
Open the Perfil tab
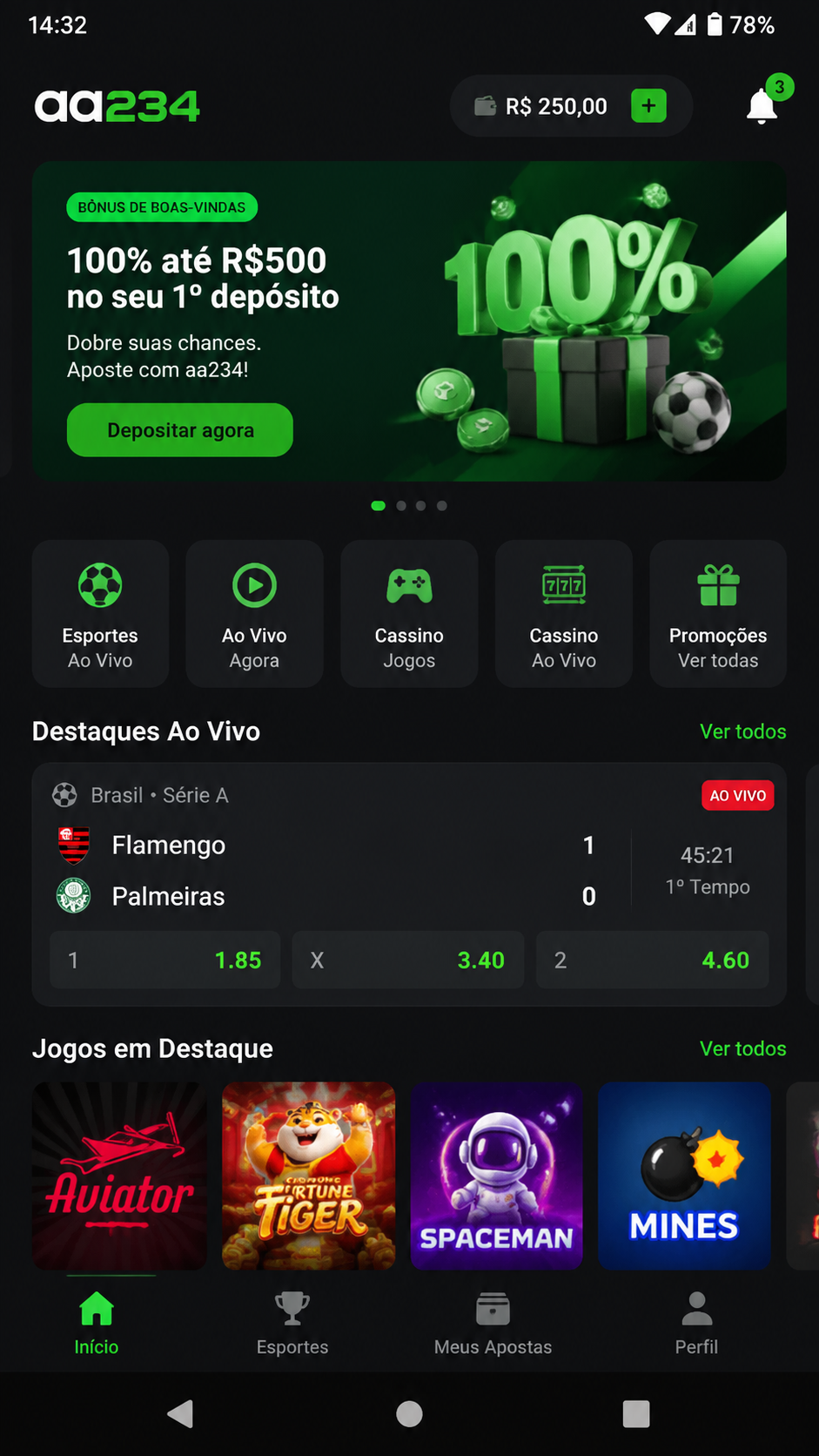tap(696, 1324)
